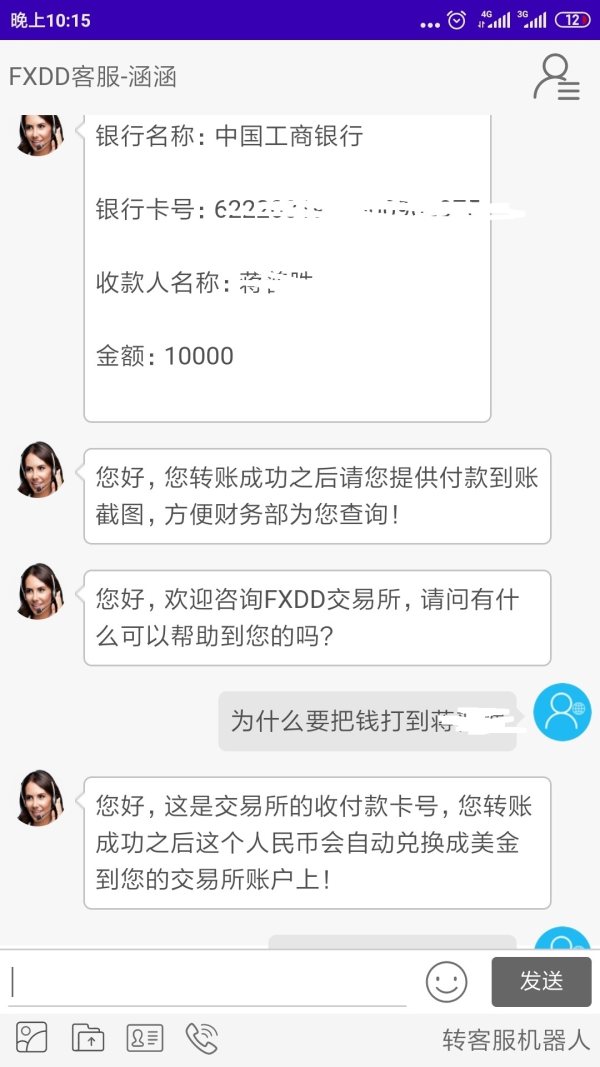Attach a picture from gallery
The height and width of the screenshot is (1067, 600).
[31, 1038]
